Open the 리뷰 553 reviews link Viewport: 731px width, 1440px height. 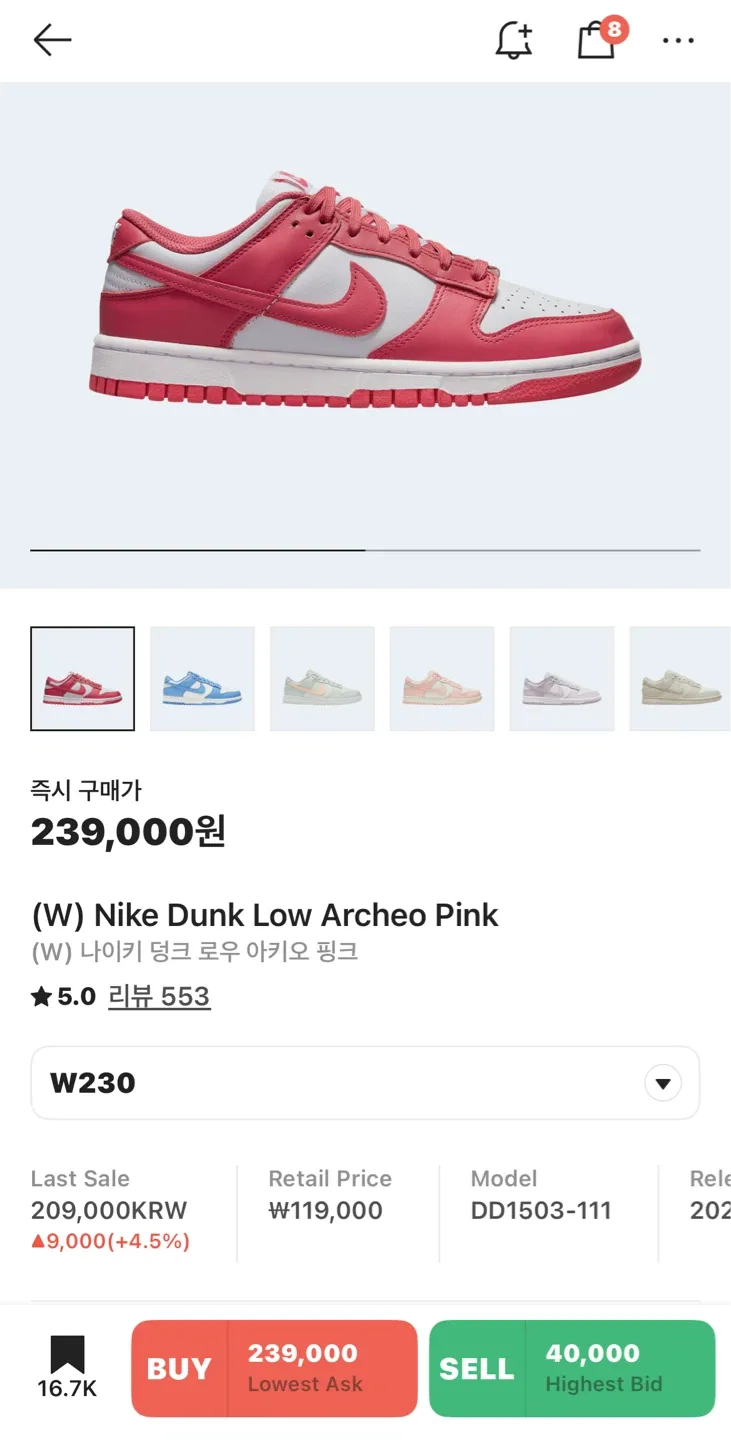159,997
